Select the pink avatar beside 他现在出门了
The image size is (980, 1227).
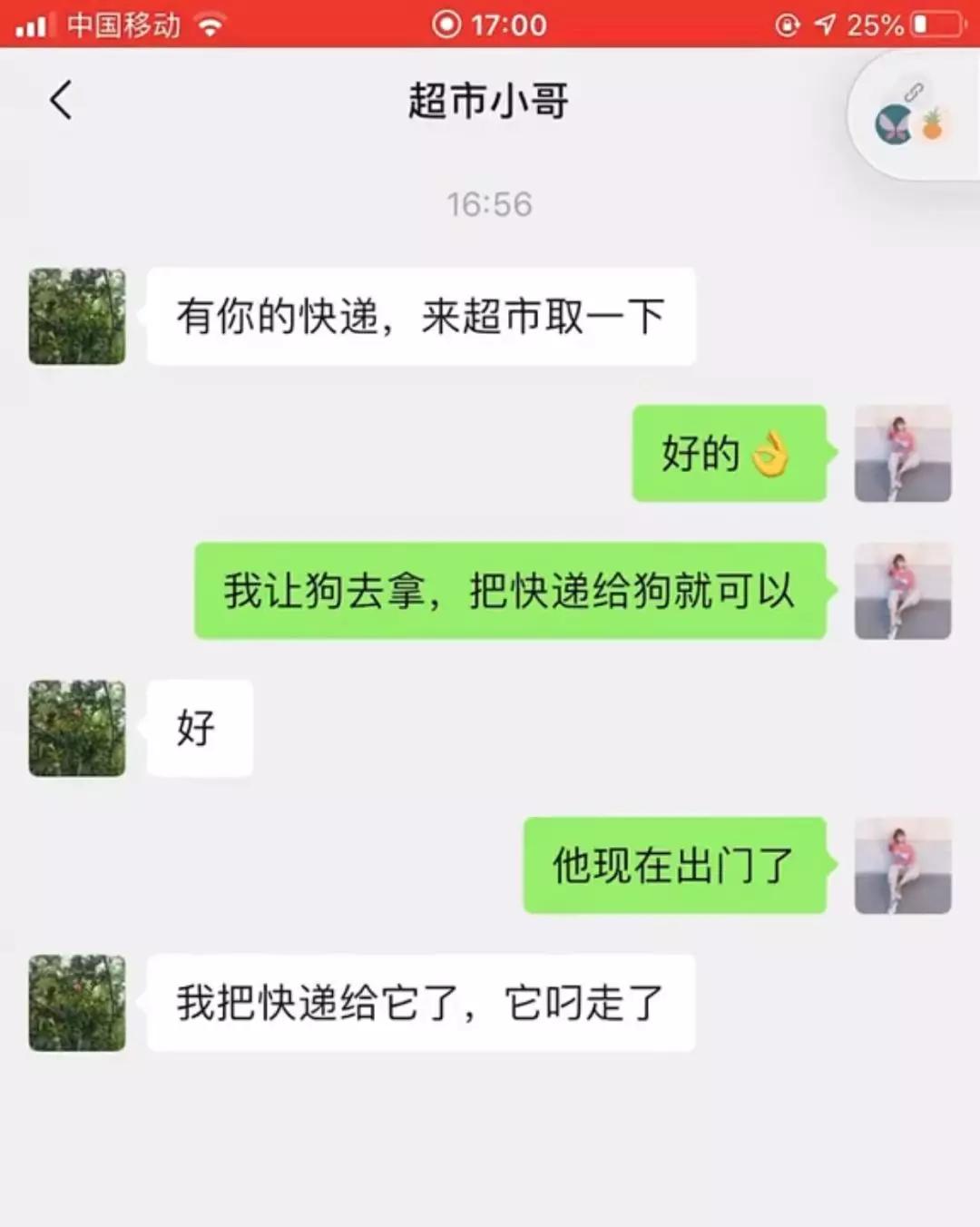[x=903, y=863]
